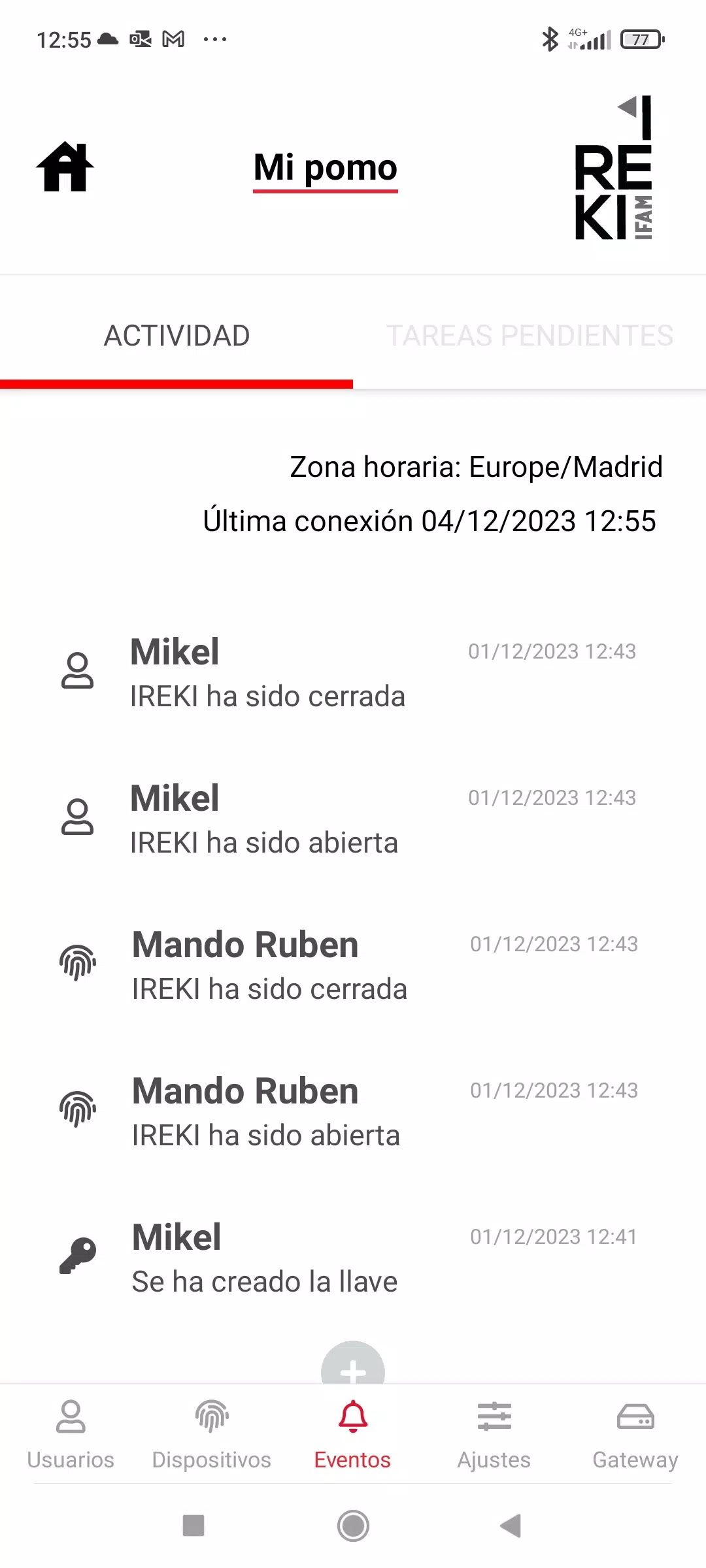The image size is (706, 1568).
Task: Switch to the Gateway tab
Action: [x=635, y=1434]
